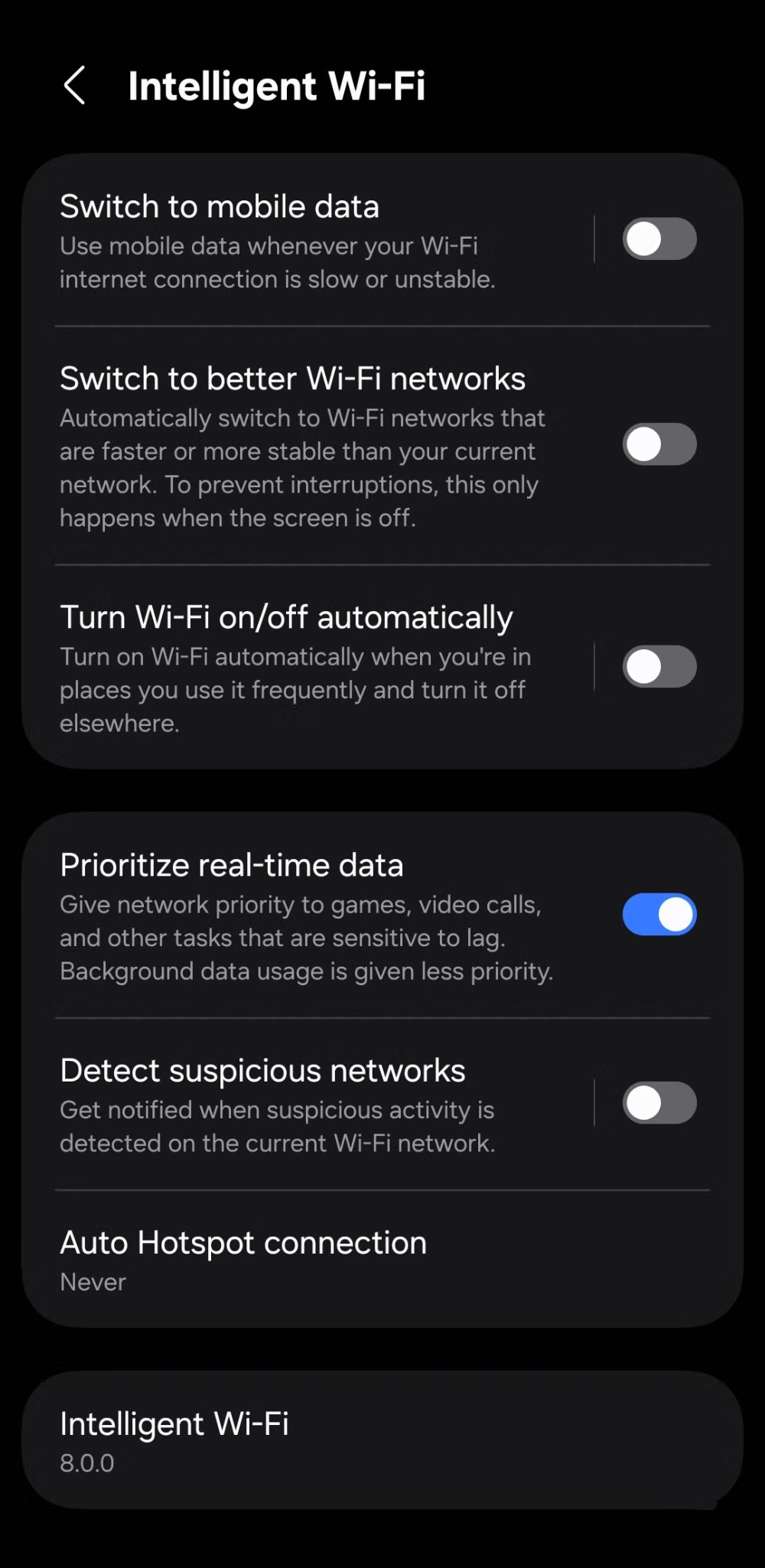The height and width of the screenshot is (1568, 765).
Task: Turn on Switch to better Wi-Fi networks
Action: (x=659, y=444)
